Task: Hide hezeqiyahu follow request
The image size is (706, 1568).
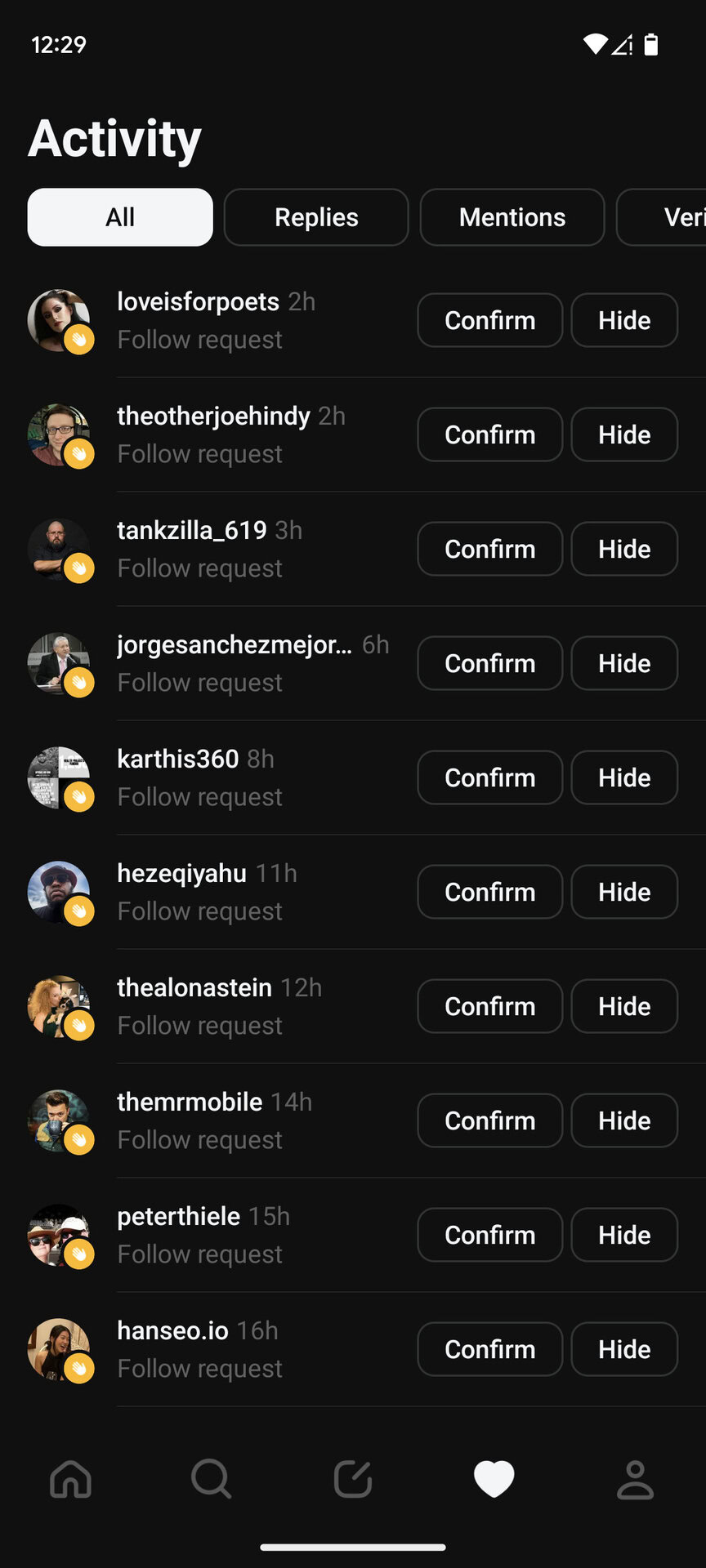Action: tap(624, 892)
